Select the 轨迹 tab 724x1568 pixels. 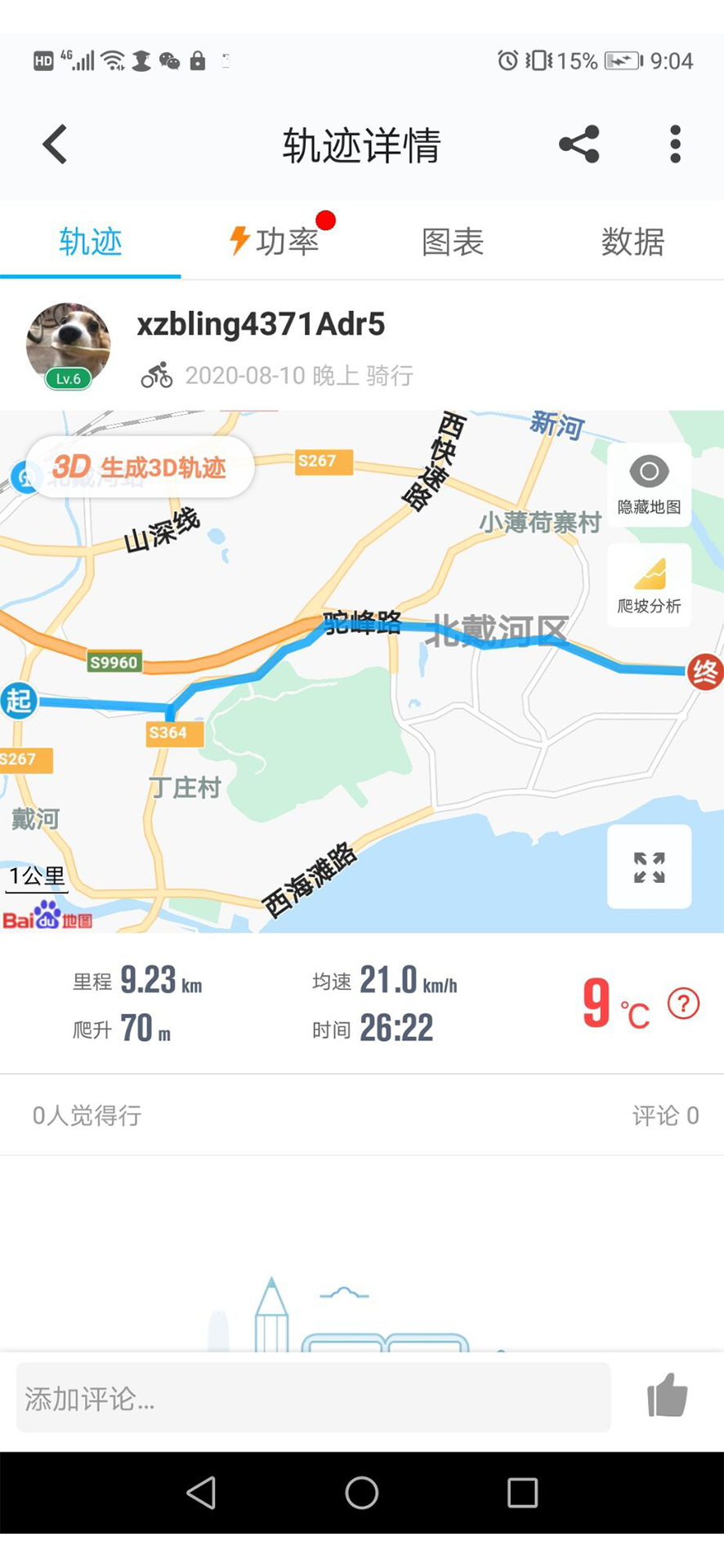click(91, 242)
